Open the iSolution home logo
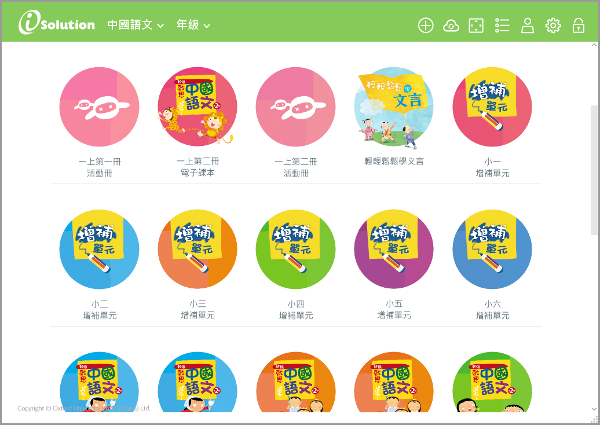600x425 pixels. point(56,25)
